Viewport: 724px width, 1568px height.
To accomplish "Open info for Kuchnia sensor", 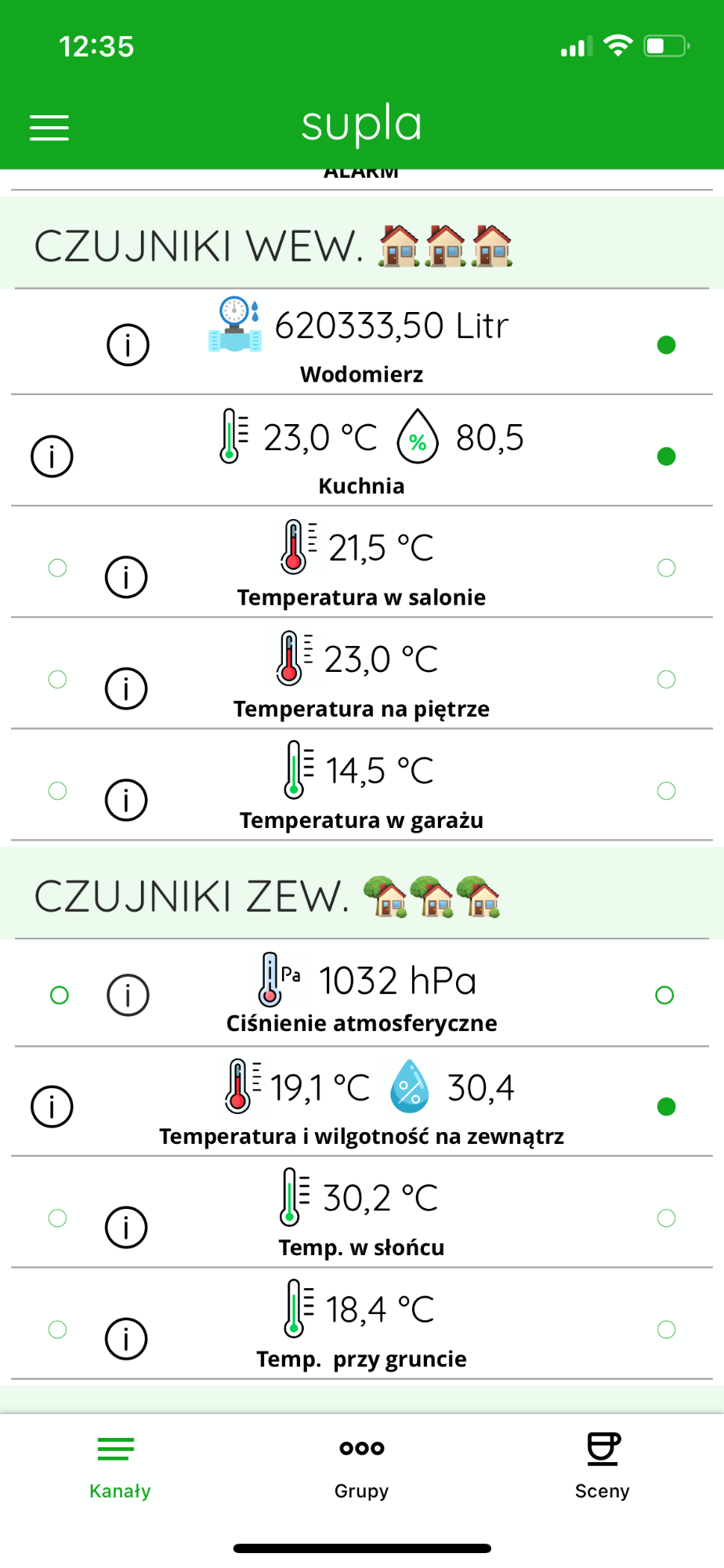I will click(52, 456).
